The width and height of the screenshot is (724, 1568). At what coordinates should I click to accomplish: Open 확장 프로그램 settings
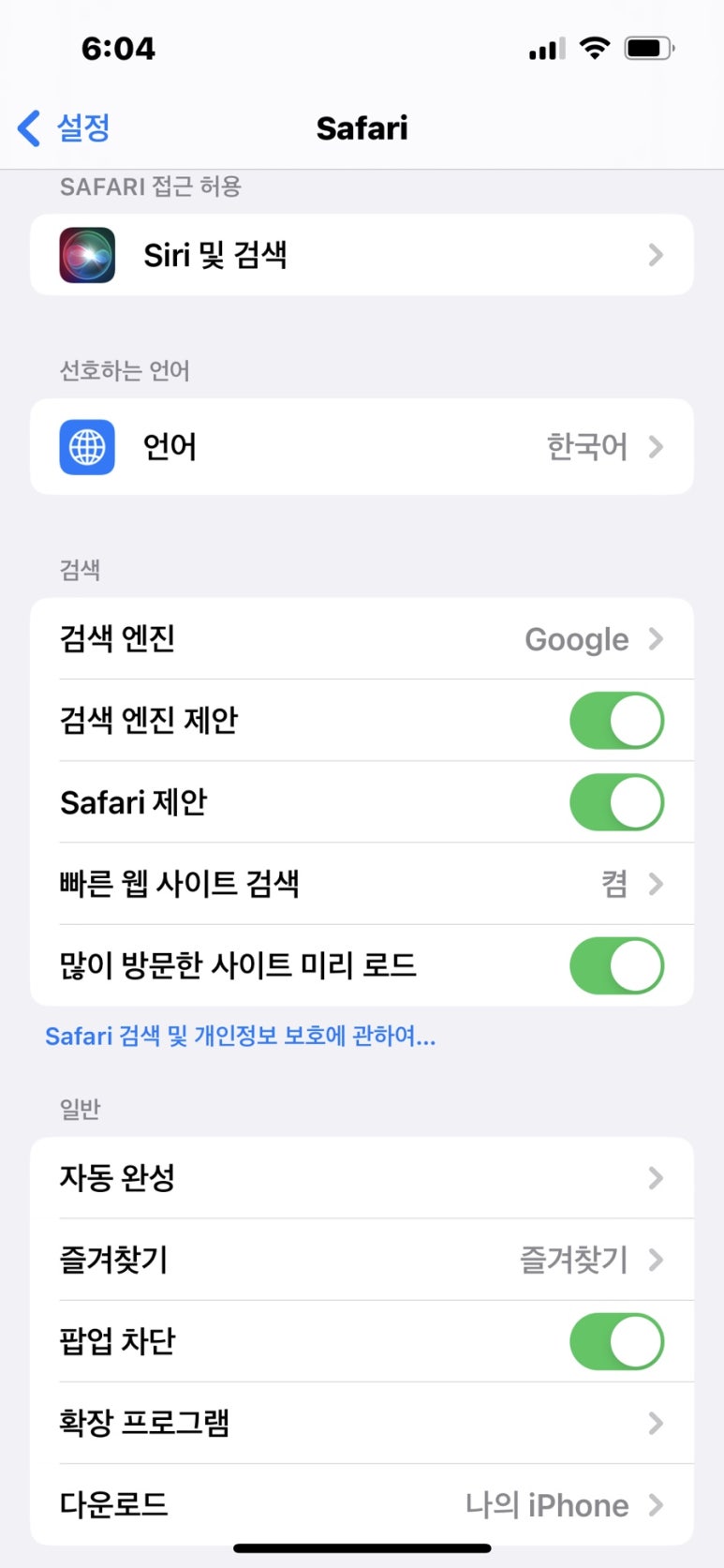pyautogui.click(x=362, y=1423)
